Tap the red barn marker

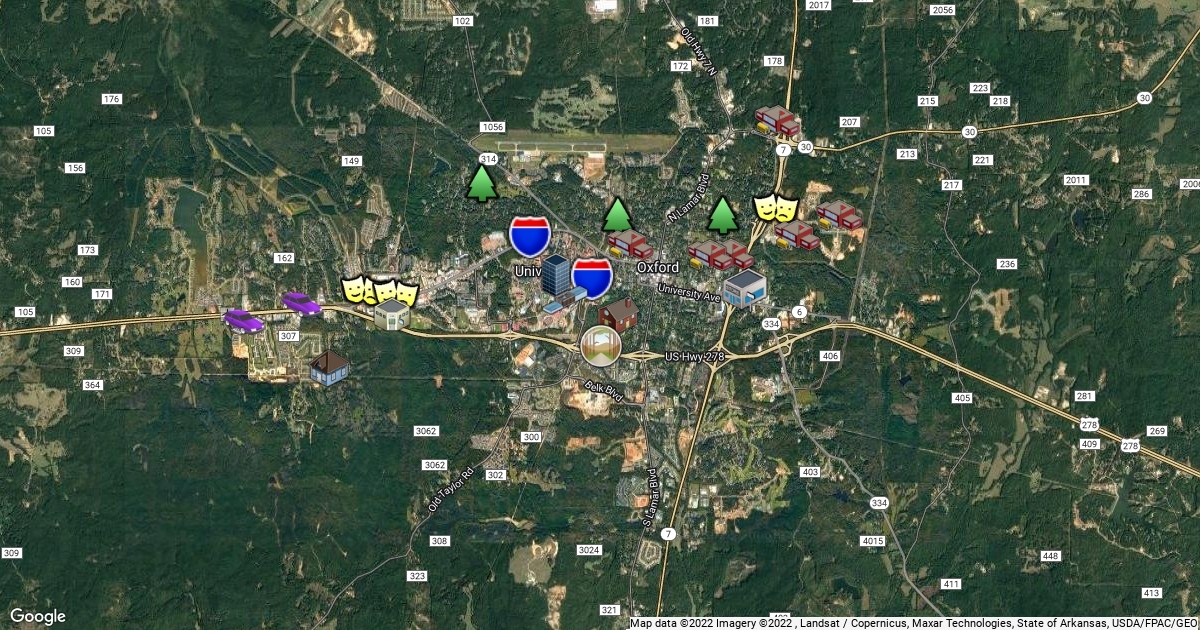(618, 314)
